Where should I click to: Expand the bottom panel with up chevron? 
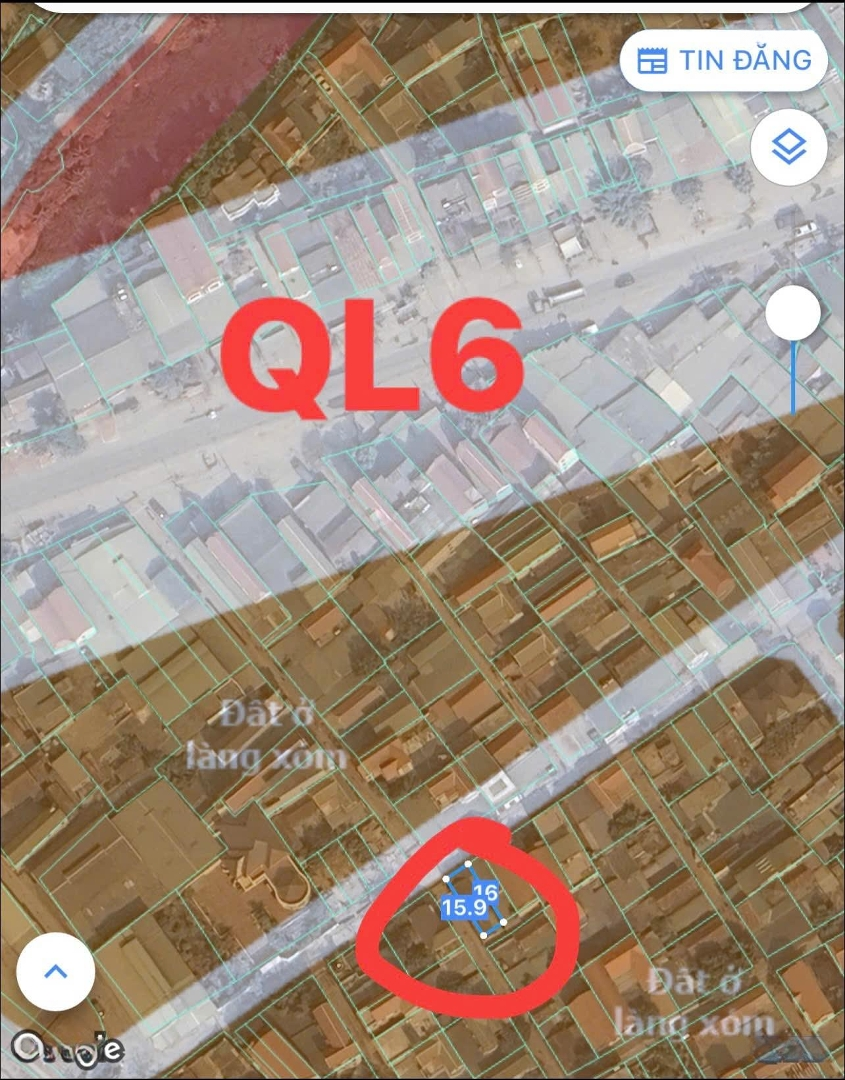(x=56, y=971)
